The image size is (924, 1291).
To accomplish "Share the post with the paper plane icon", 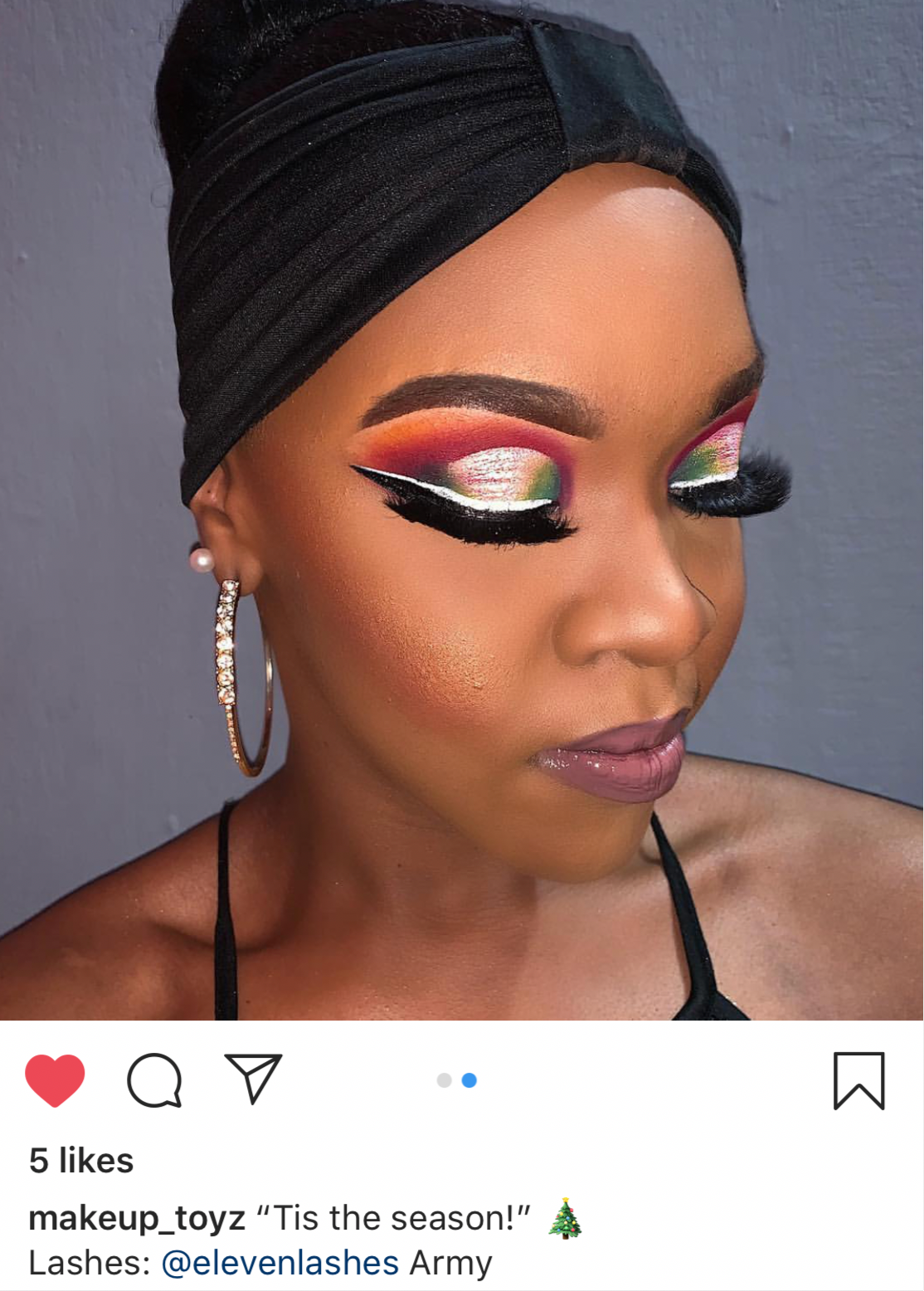I will [253, 1079].
